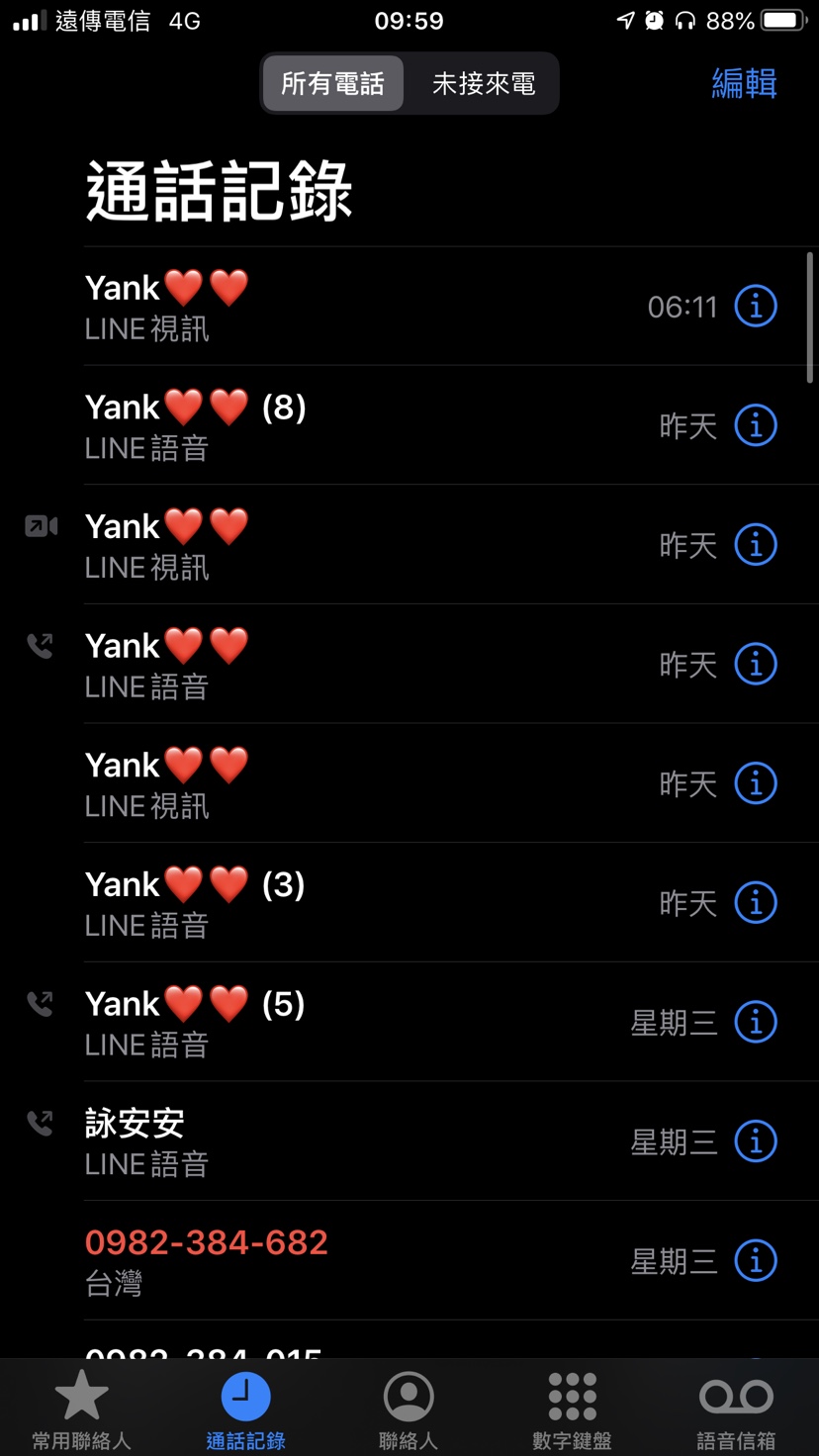The width and height of the screenshot is (819, 1456).
Task: Open the 常用聯絡人 tab
Action: (x=81, y=1410)
